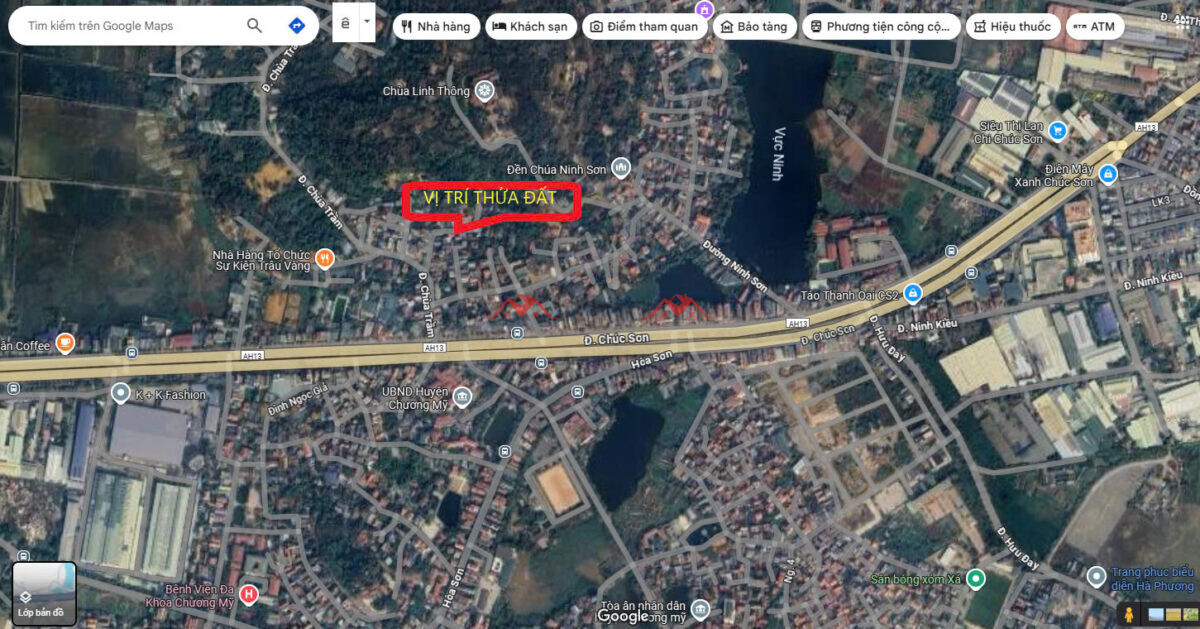Image resolution: width=1200 pixels, height=629 pixels.
Task: Open directions via the blue arrow icon
Action: pos(297,26)
